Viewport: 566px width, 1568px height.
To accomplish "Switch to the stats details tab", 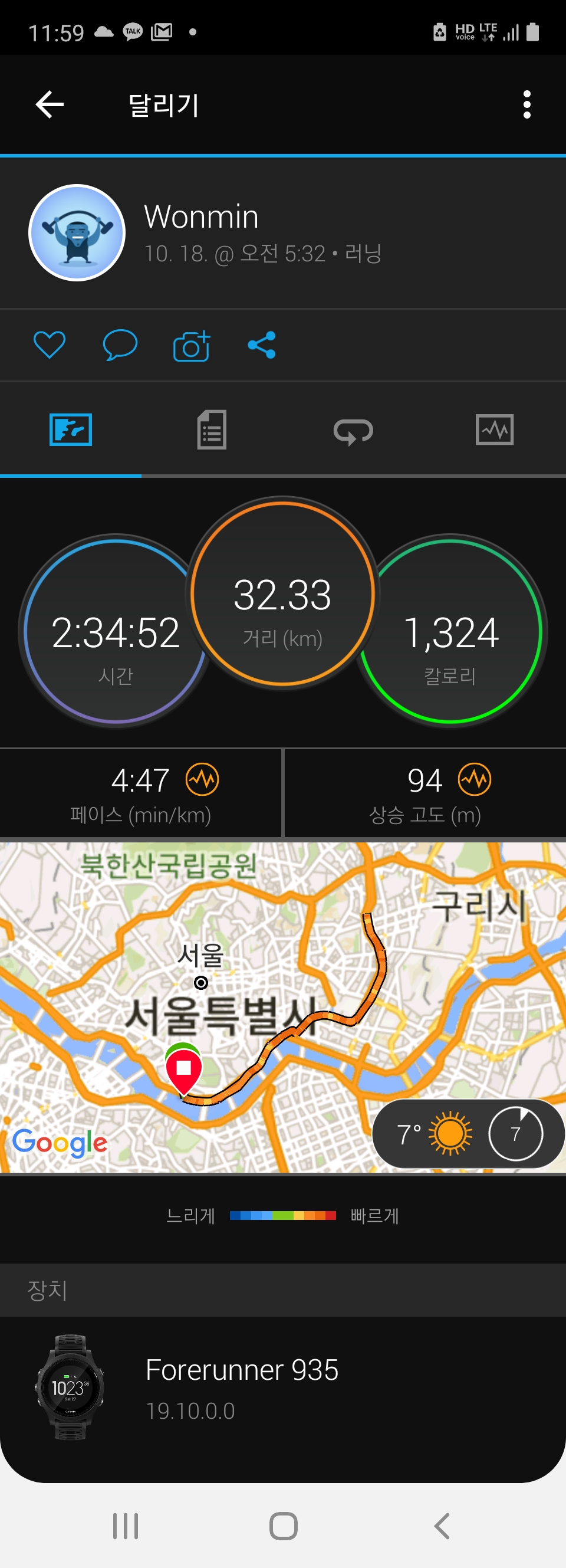I will point(212,429).
